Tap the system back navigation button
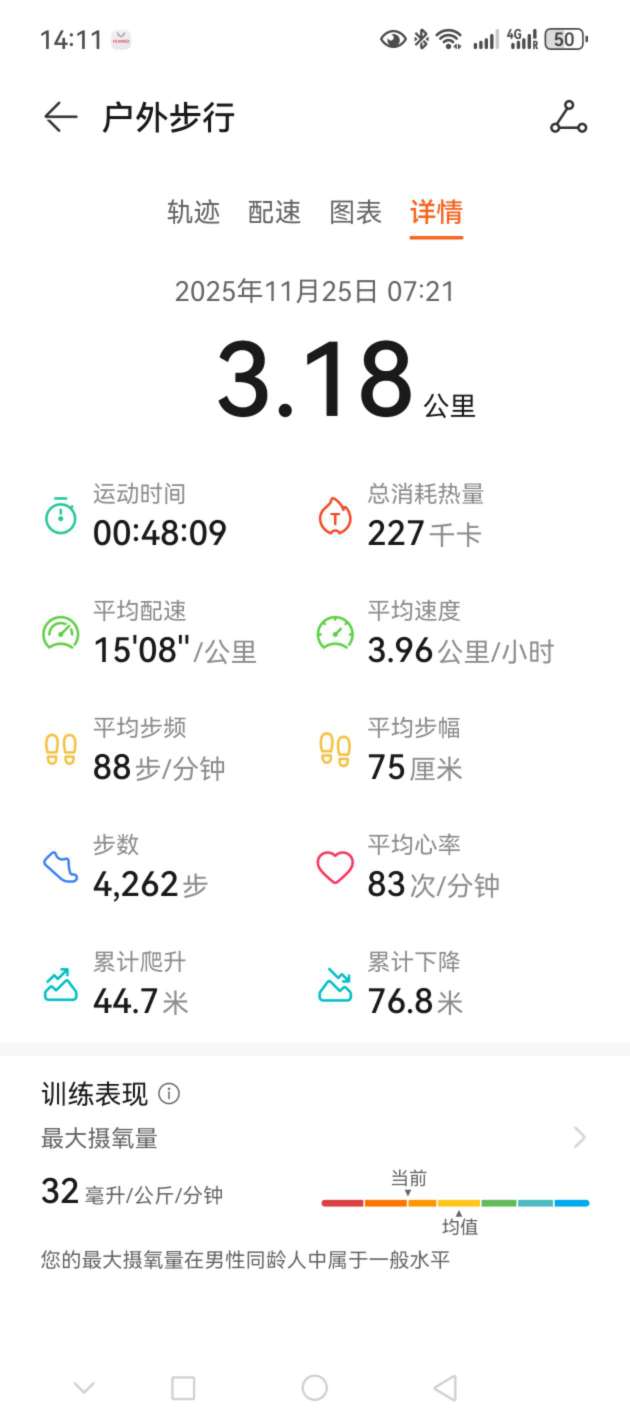The height and width of the screenshot is (1422, 630). pyautogui.click(x=445, y=1387)
